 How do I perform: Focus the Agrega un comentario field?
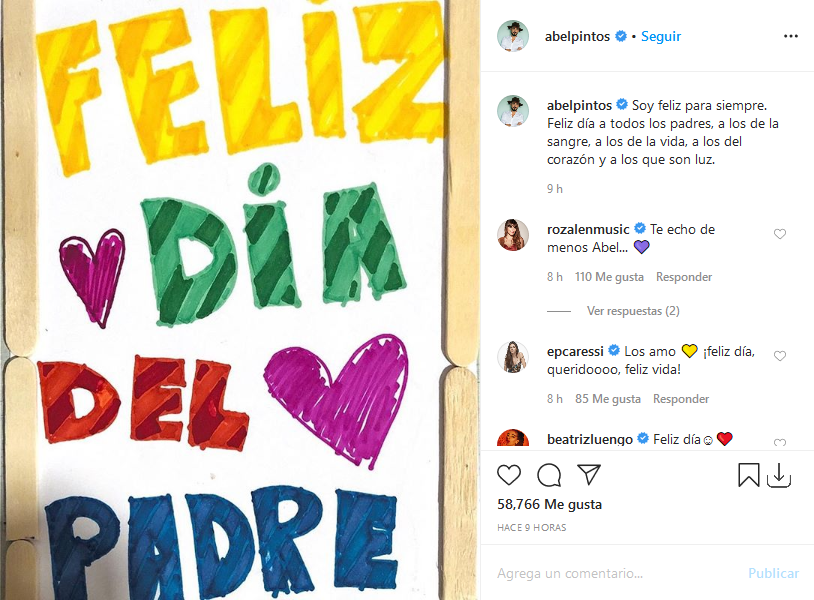point(615,574)
